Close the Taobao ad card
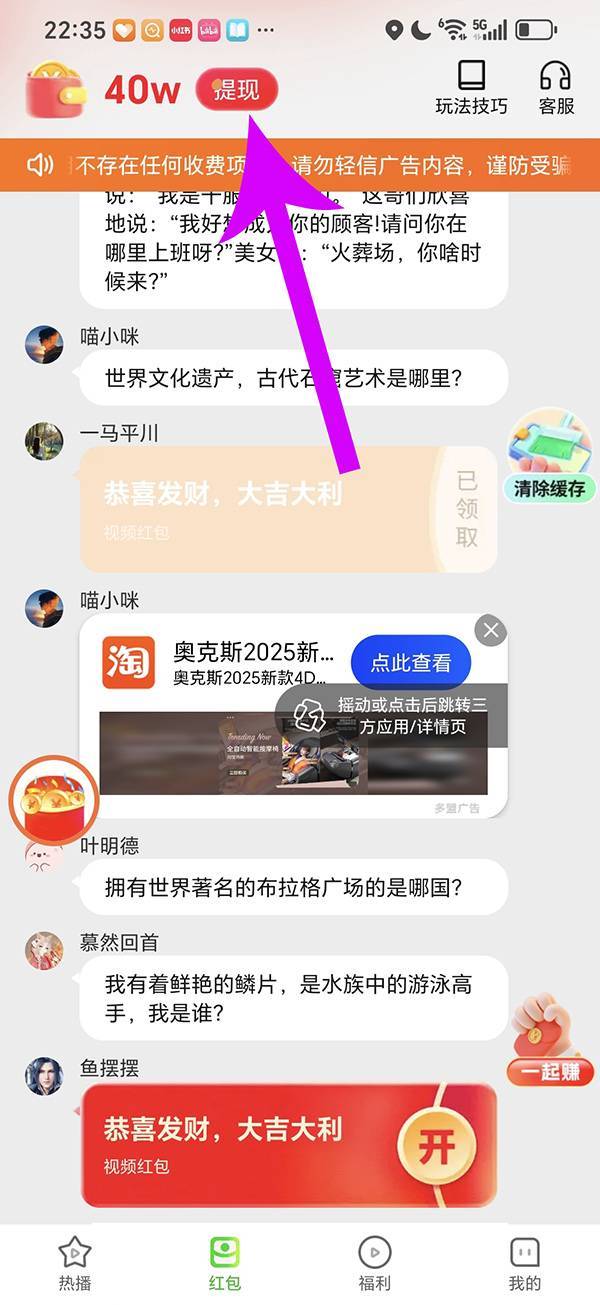Screen dimensions: 600x1305 pyautogui.click(x=490, y=630)
